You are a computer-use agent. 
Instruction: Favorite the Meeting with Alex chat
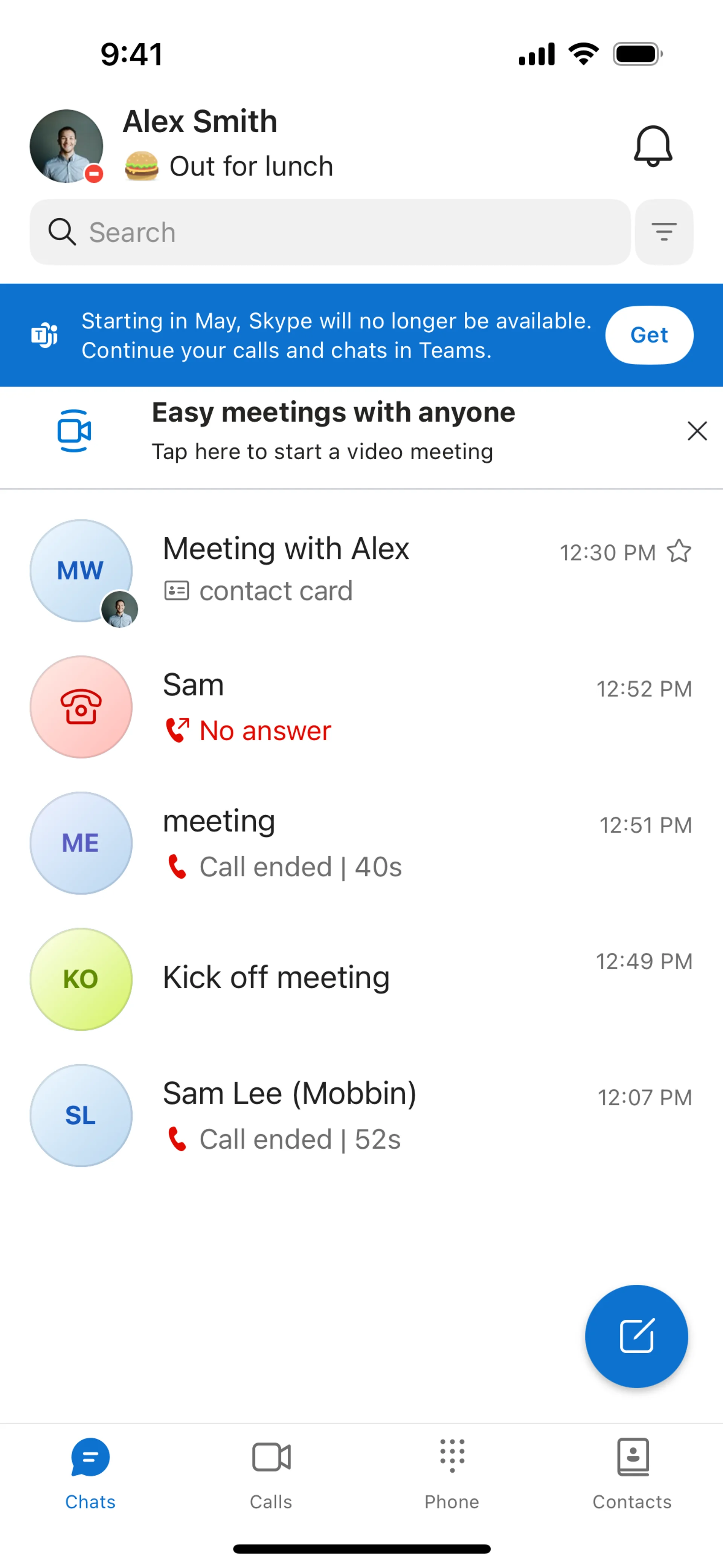[679, 552]
